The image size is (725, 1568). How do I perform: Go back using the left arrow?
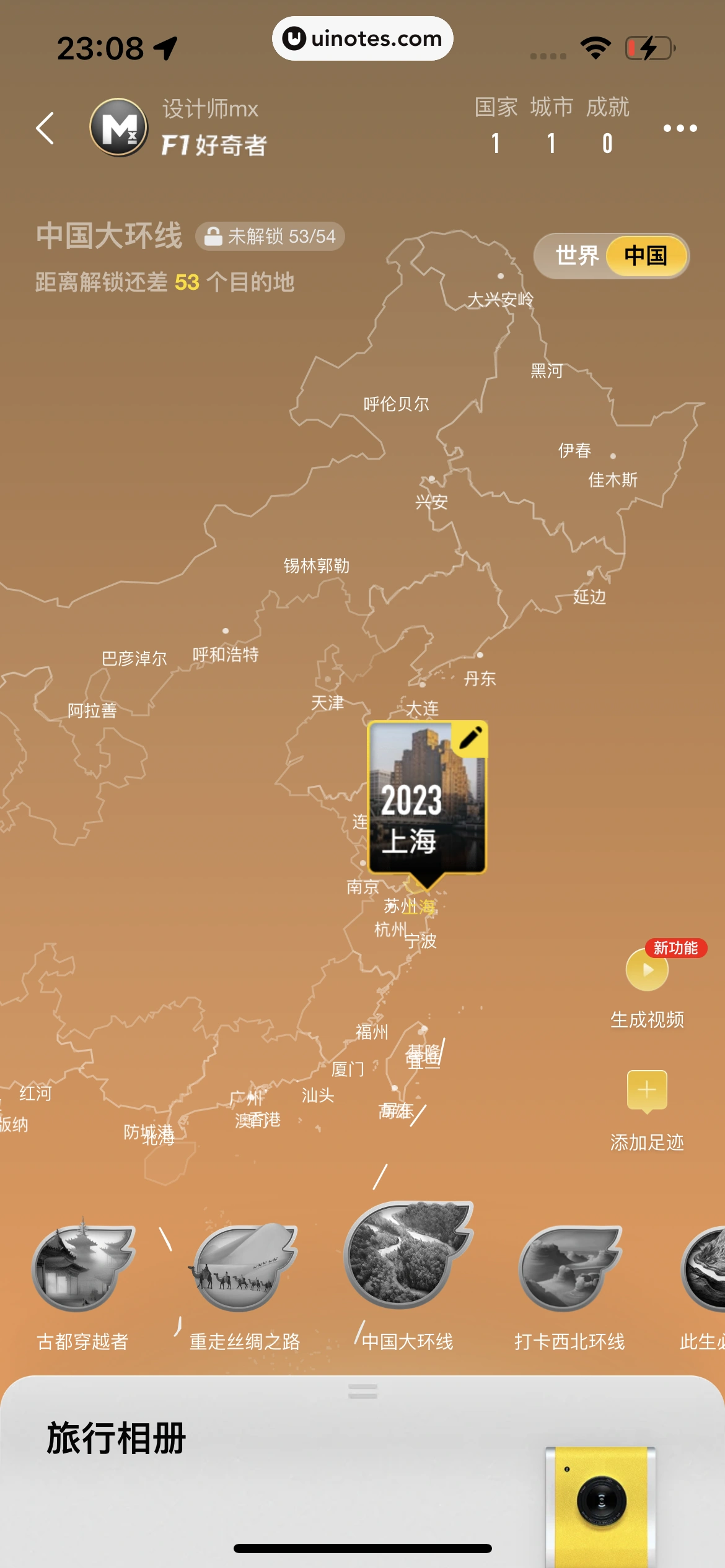click(x=45, y=128)
